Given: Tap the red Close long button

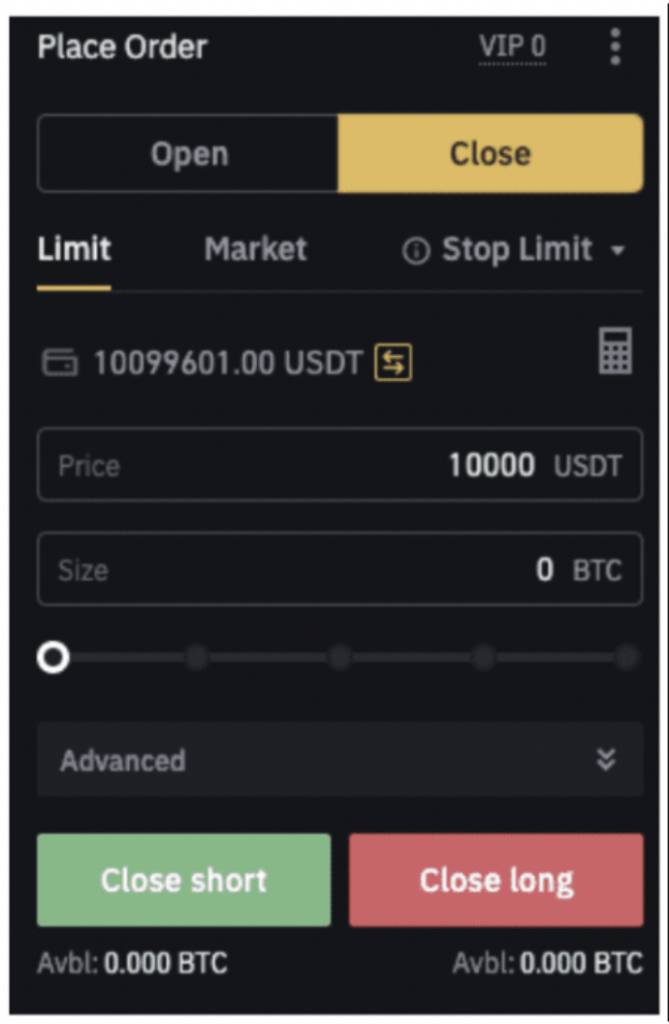Looking at the screenshot, I should 496,880.
